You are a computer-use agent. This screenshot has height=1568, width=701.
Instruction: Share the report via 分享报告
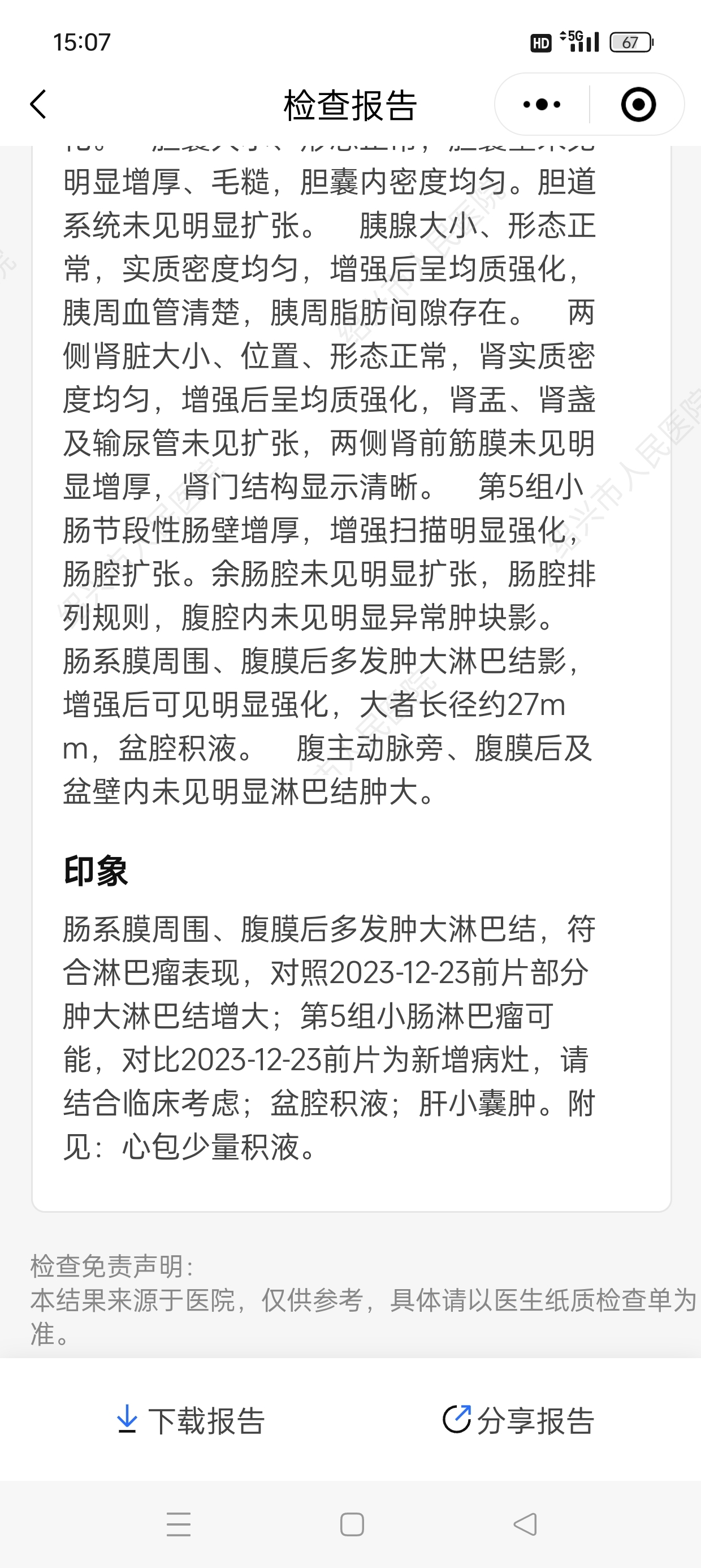(x=518, y=1420)
